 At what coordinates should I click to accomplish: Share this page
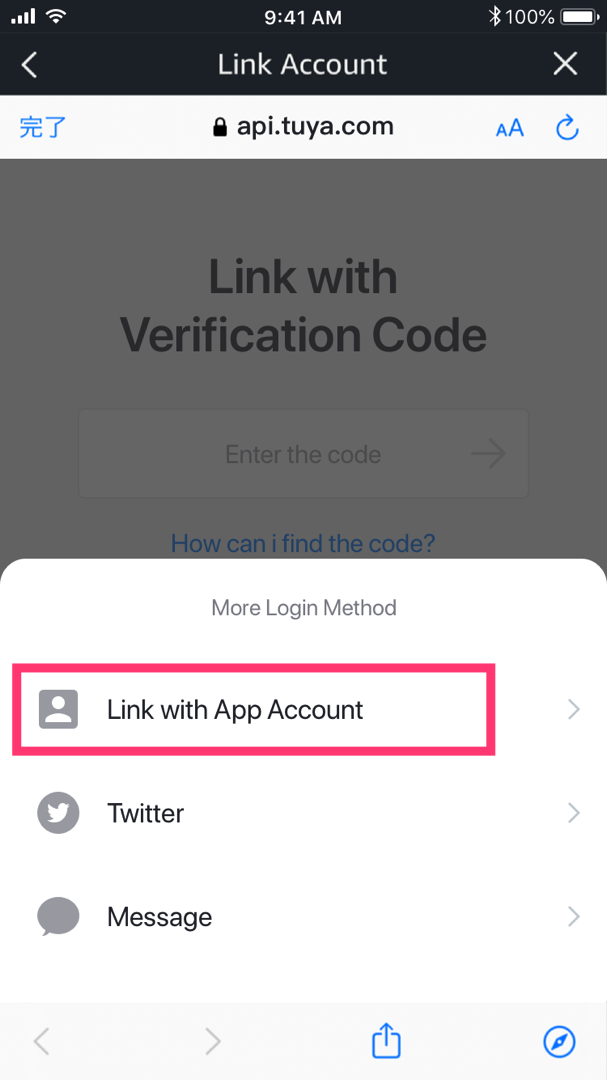coord(387,1041)
